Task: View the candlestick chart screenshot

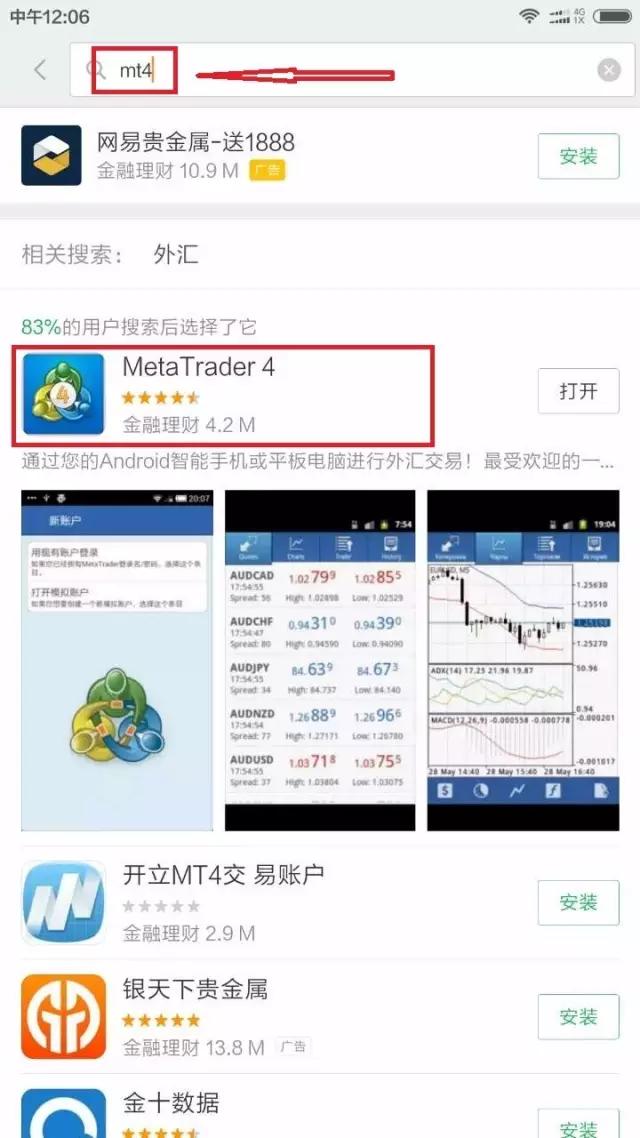Action: click(x=520, y=660)
